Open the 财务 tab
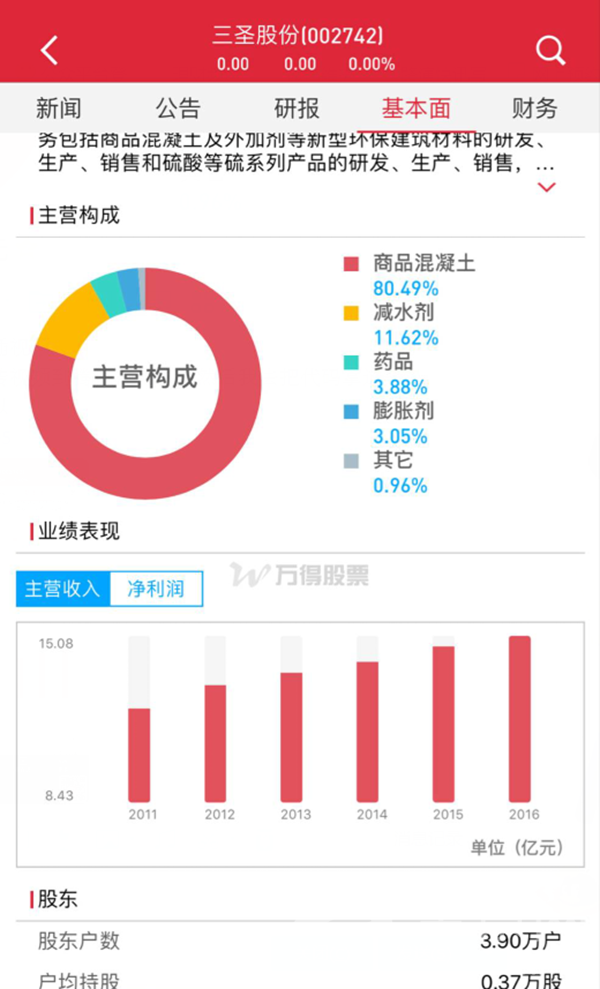Image resolution: width=600 pixels, height=989 pixels. 534,108
